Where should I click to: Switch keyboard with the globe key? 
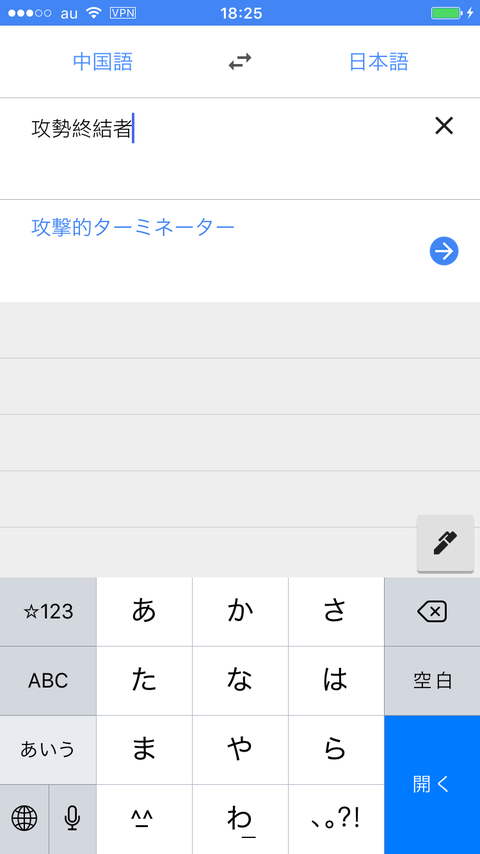pyautogui.click(x=24, y=819)
